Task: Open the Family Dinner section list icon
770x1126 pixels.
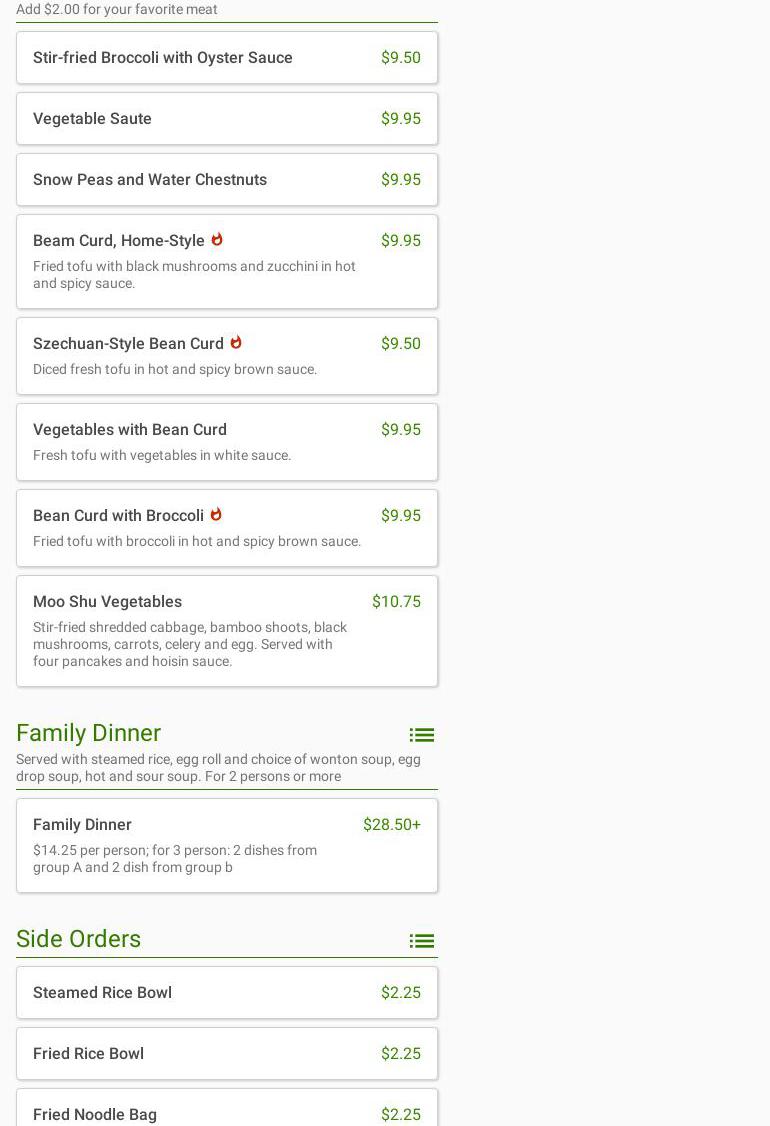Action: click(421, 735)
